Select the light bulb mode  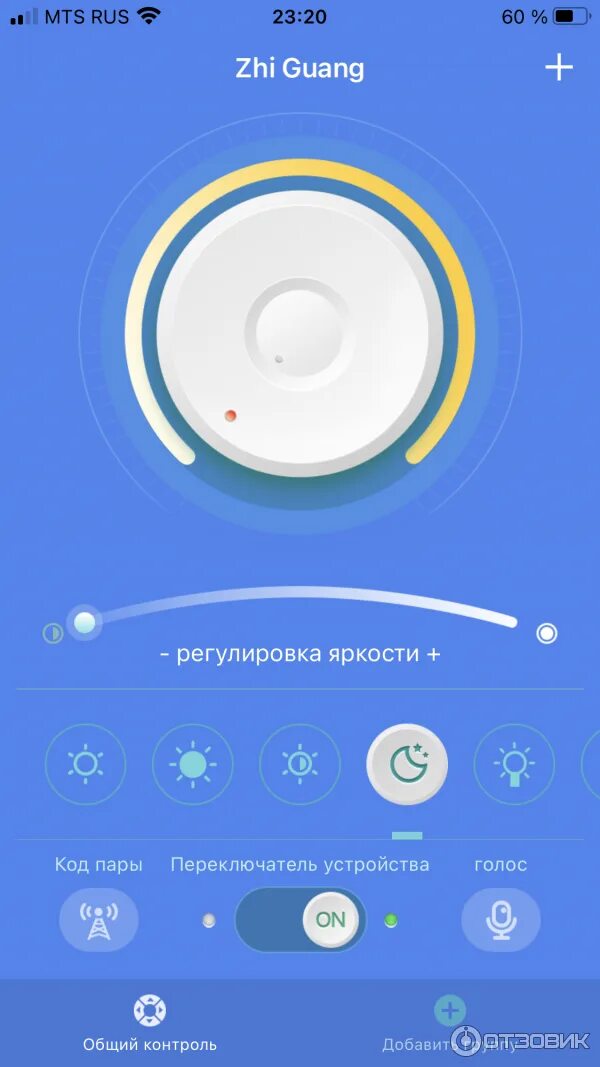513,765
